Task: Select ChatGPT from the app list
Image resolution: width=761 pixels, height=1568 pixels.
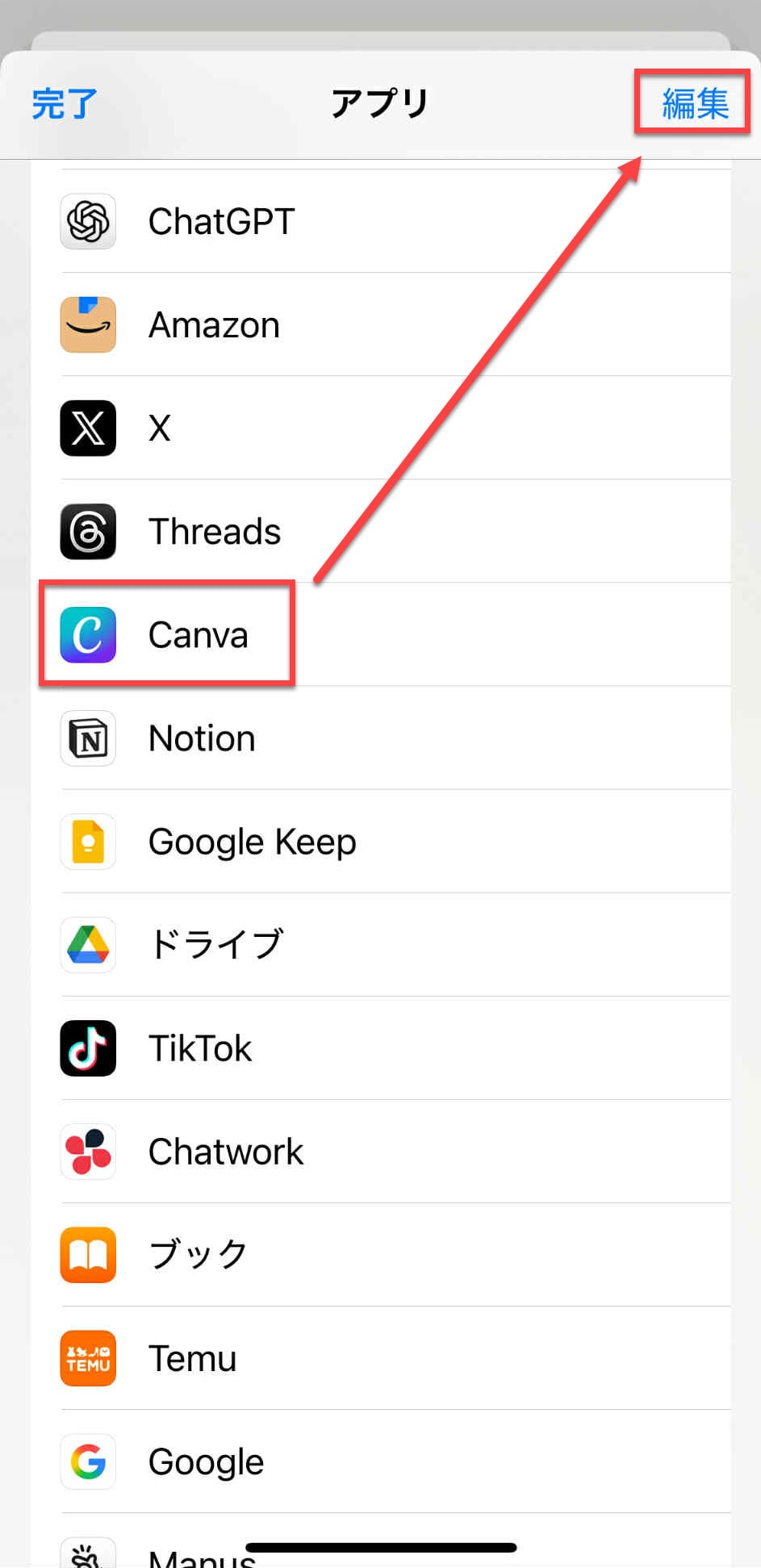Action: pyautogui.click(x=221, y=222)
